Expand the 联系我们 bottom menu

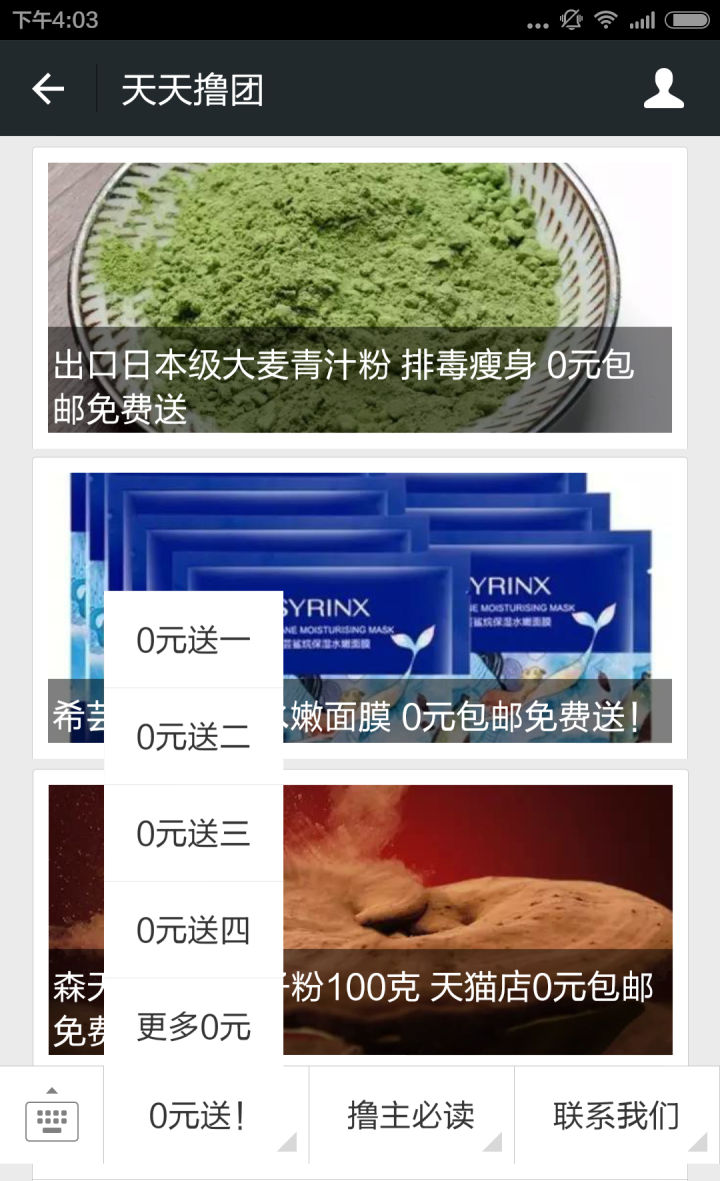616,1116
